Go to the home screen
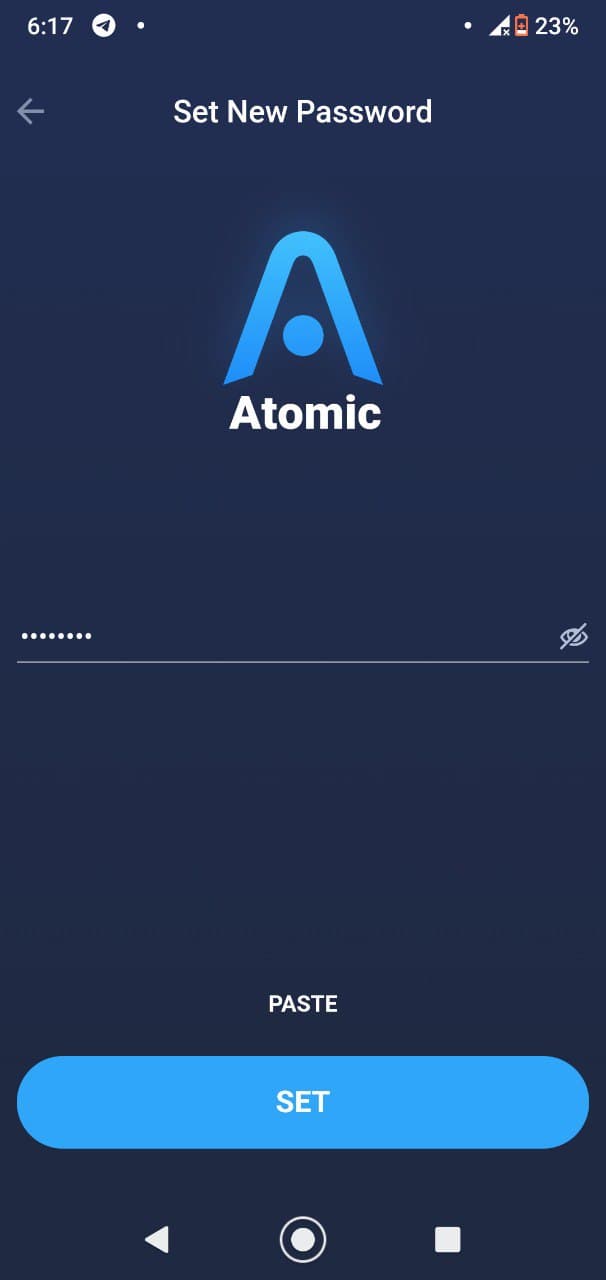Image resolution: width=606 pixels, height=1280 pixels. click(x=303, y=1240)
